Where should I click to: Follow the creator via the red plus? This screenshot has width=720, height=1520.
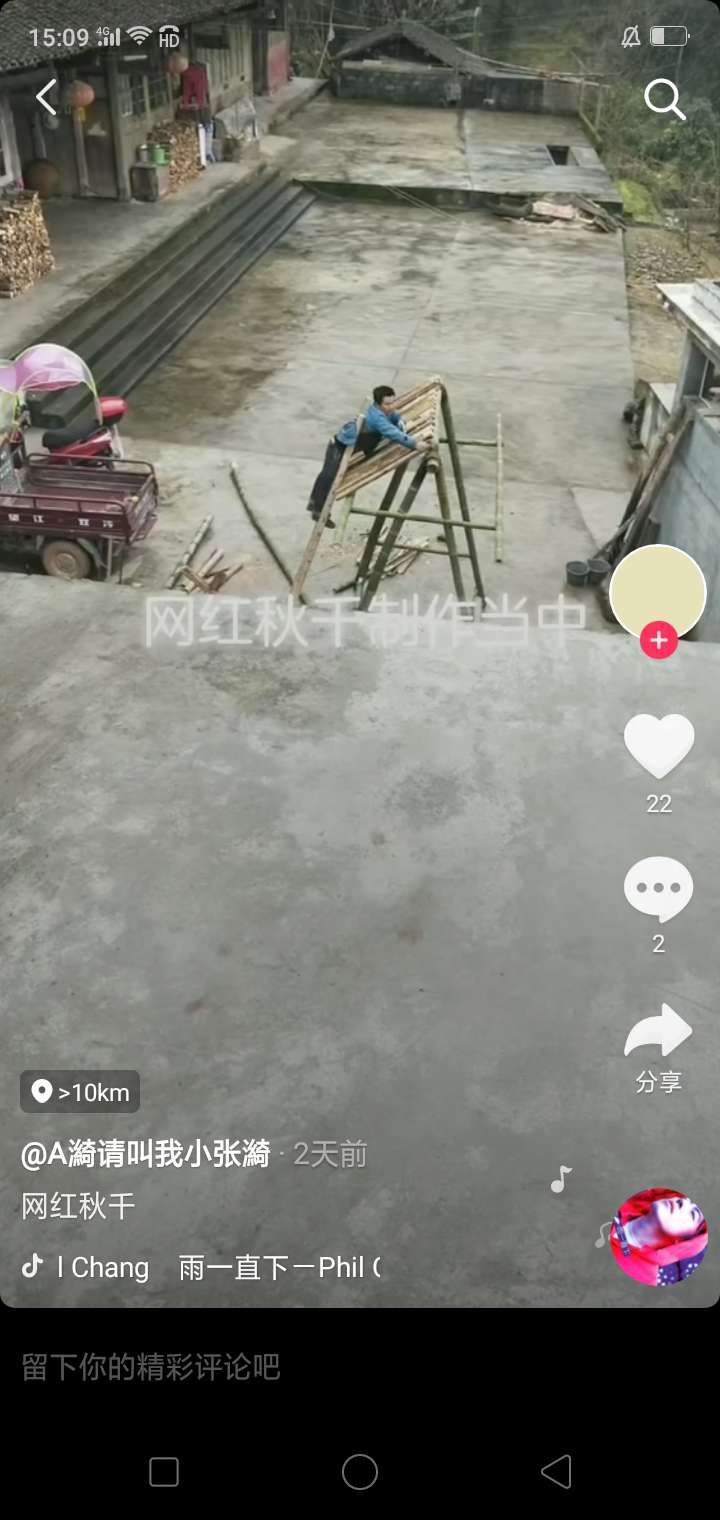pos(658,640)
